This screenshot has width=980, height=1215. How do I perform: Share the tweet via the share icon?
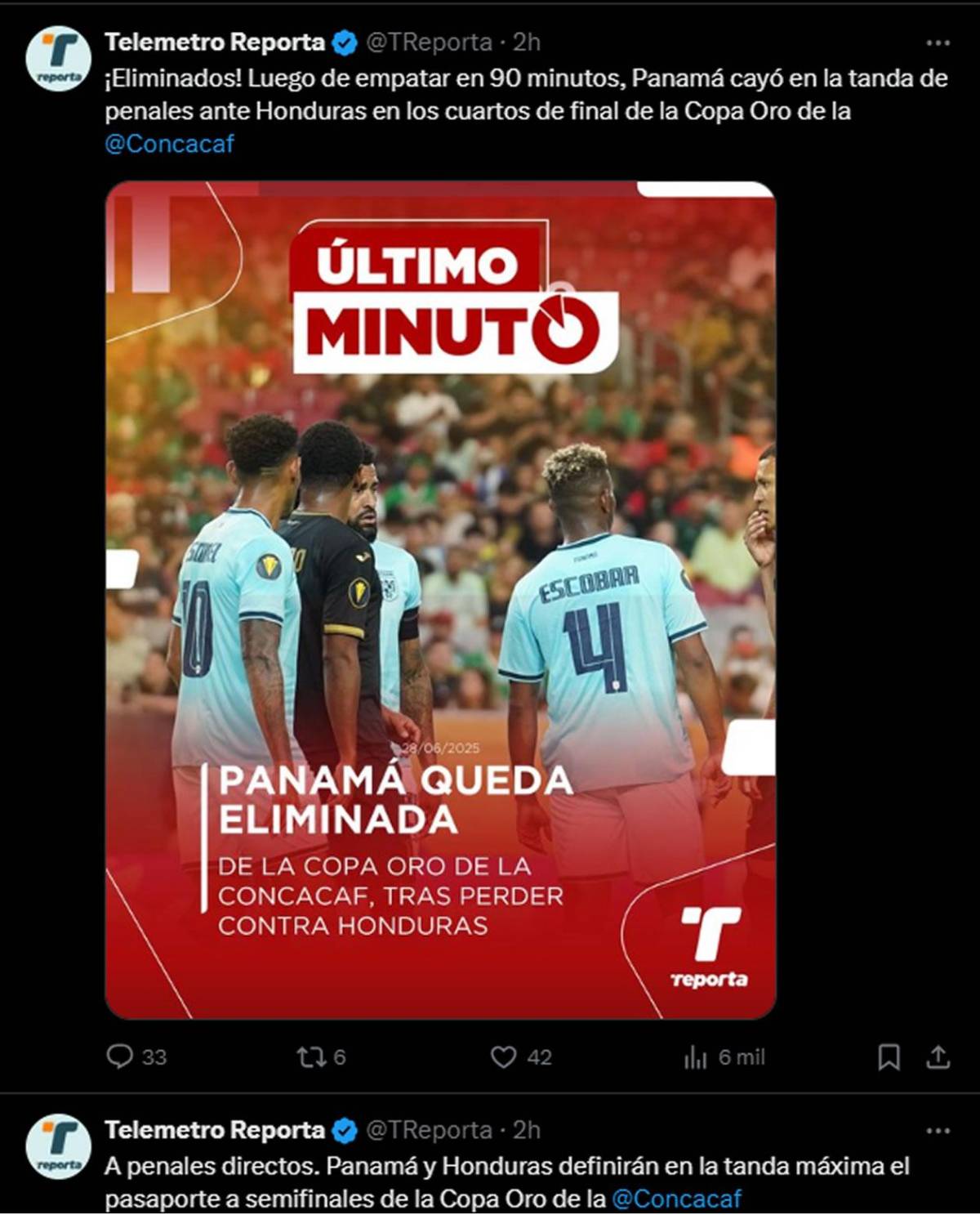pyautogui.click(x=936, y=1056)
